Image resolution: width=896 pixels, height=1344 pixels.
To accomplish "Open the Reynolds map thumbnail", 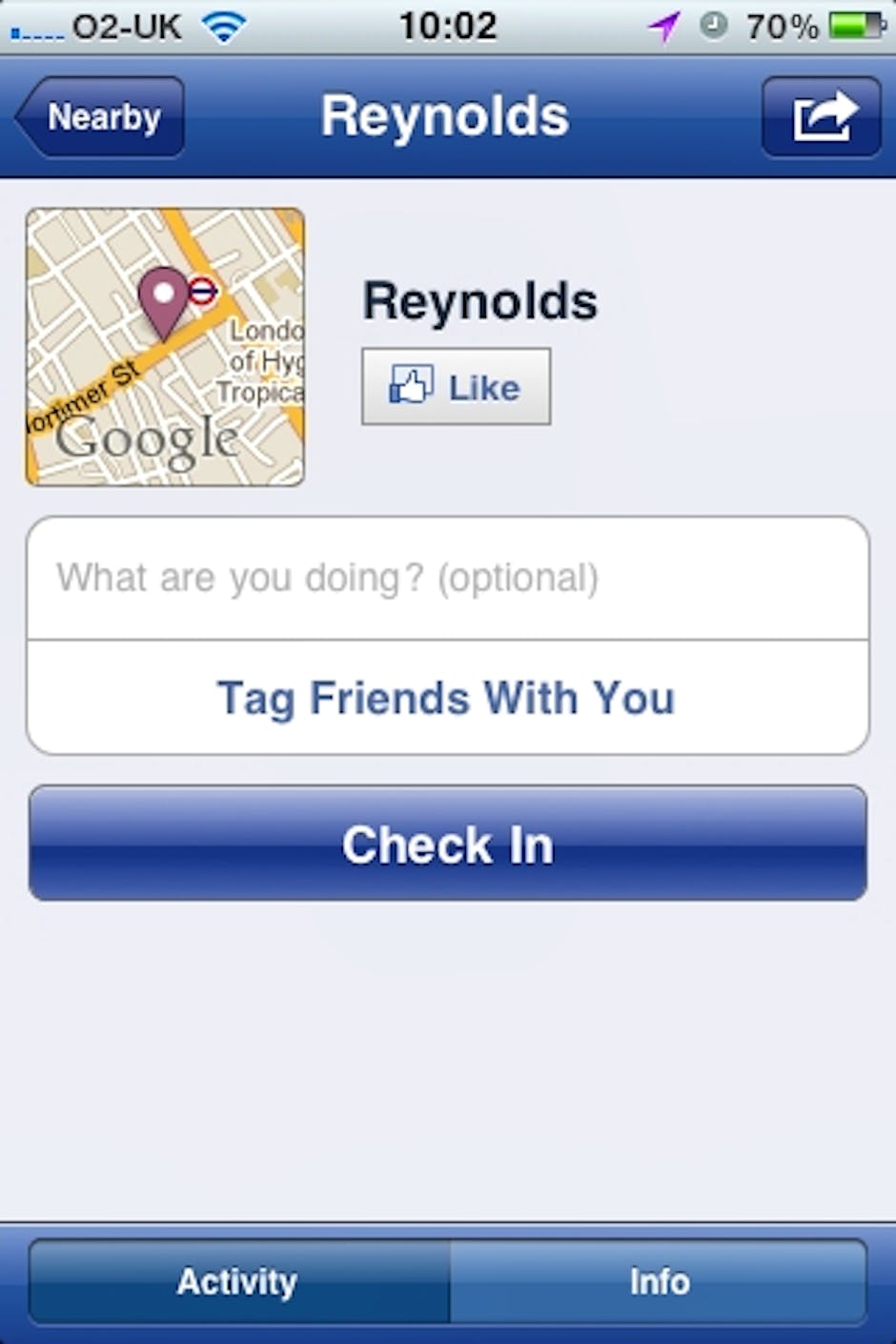I will coord(165,347).
